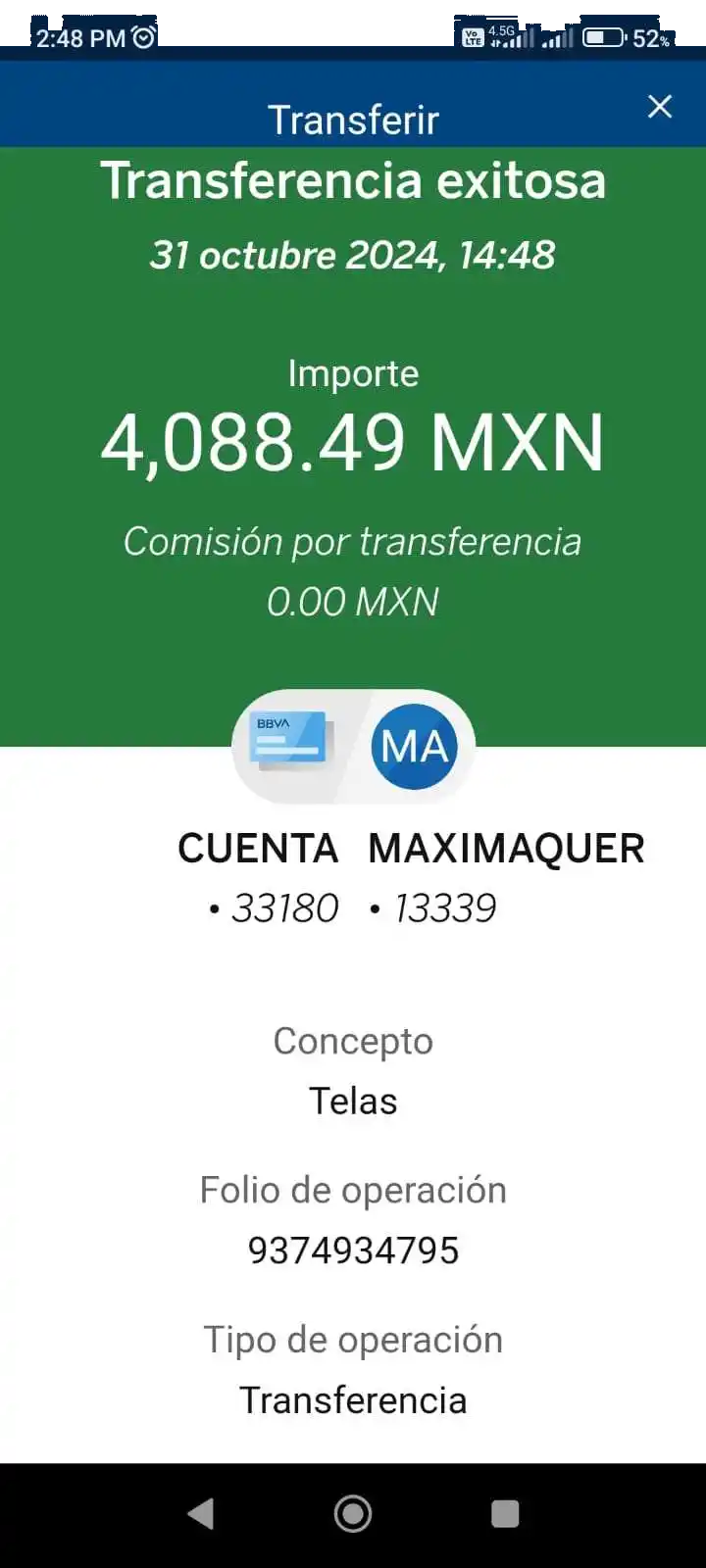Go to the system home screen
Image resolution: width=706 pixels, height=1568 pixels.
point(353,1514)
